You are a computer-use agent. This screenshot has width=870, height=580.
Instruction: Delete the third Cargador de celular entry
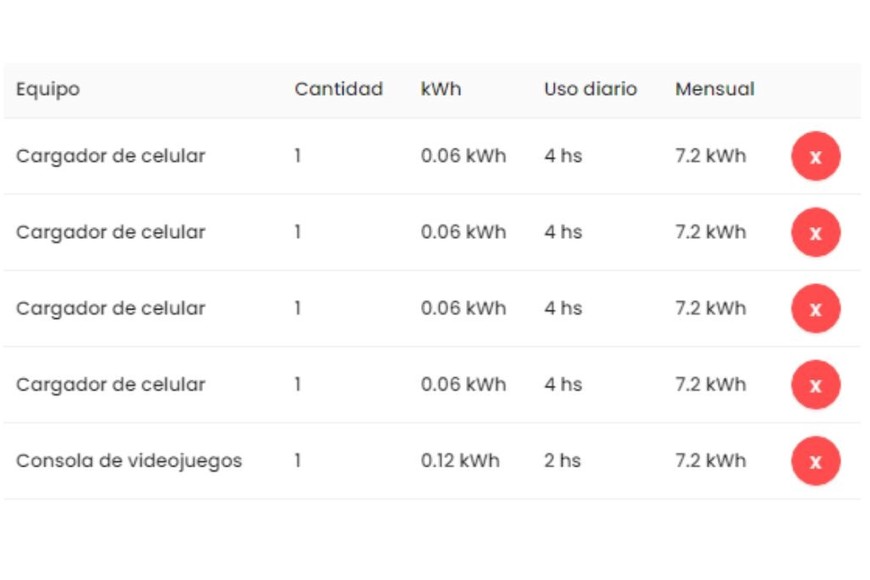pos(815,309)
